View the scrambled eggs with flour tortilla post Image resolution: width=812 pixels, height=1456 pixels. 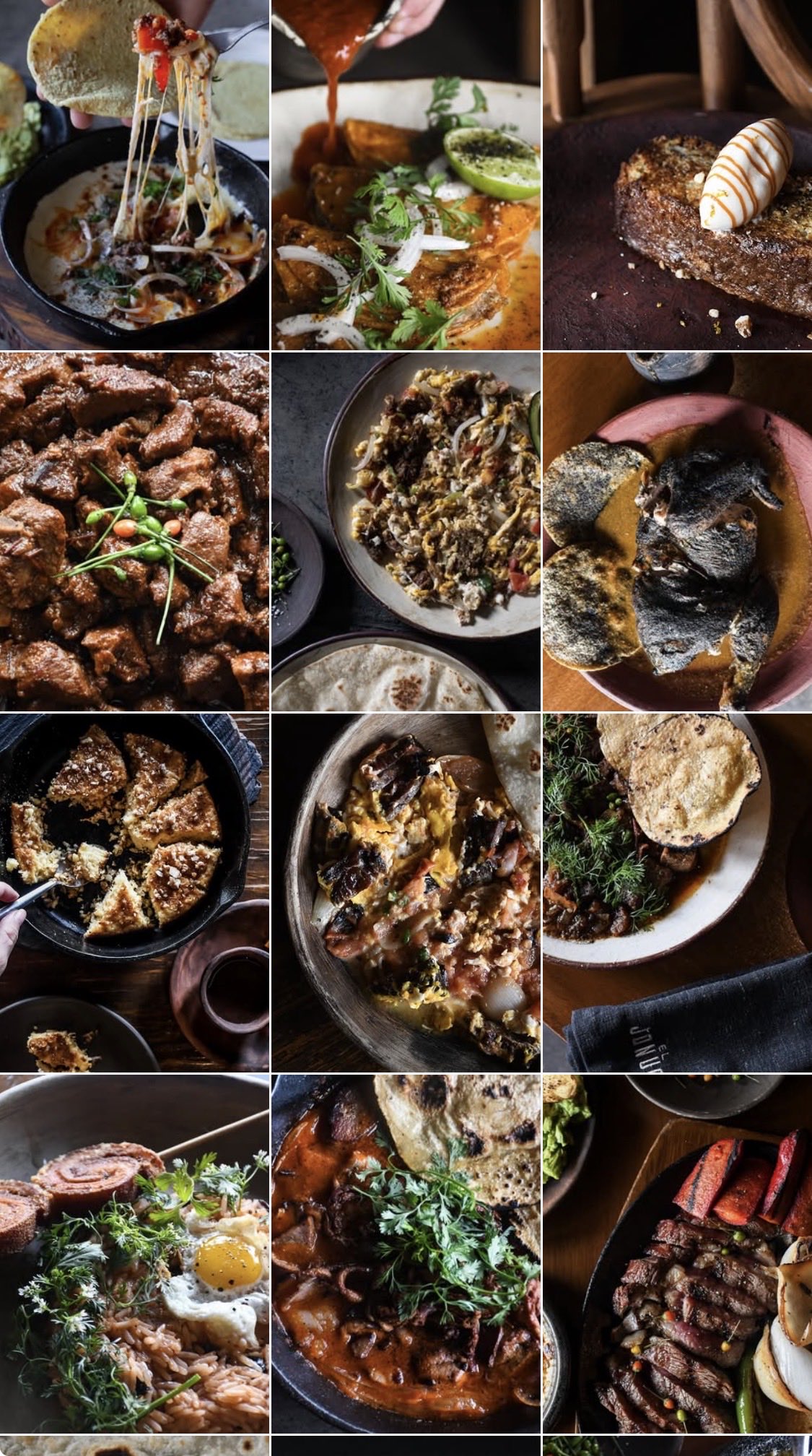click(x=406, y=532)
